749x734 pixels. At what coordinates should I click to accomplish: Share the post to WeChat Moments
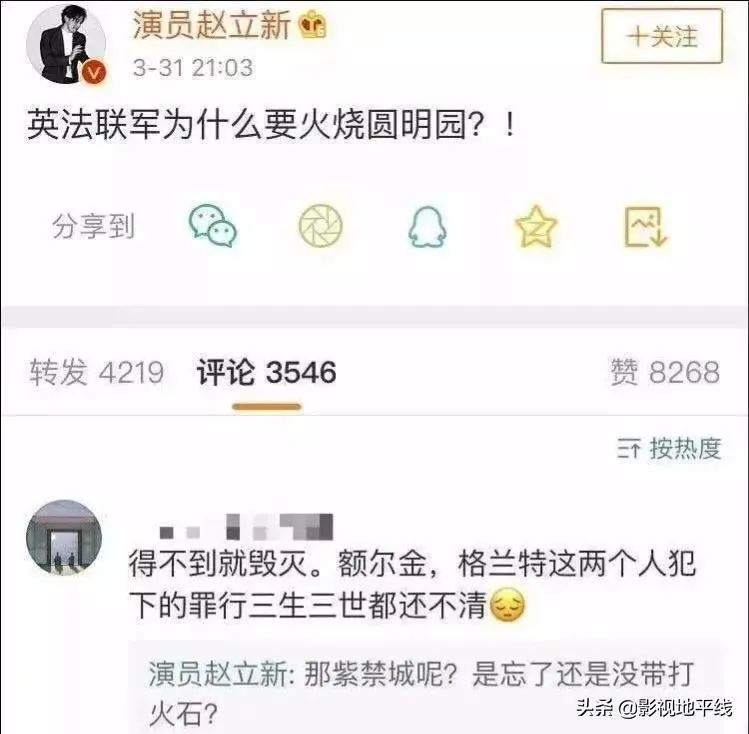tap(320, 226)
